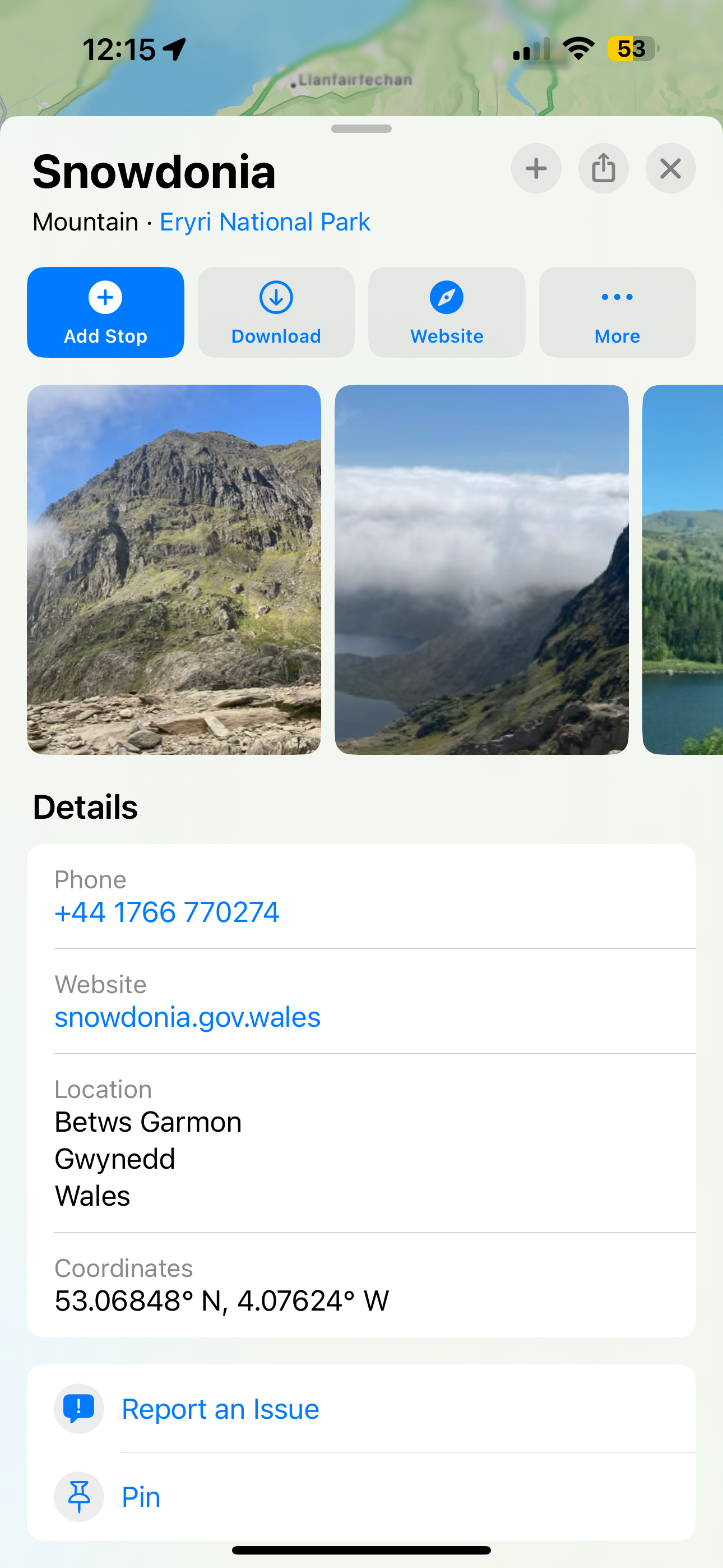Show More actions for Snowdonia
The width and height of the screenshot is (723, 1568).
pos(617,312)
